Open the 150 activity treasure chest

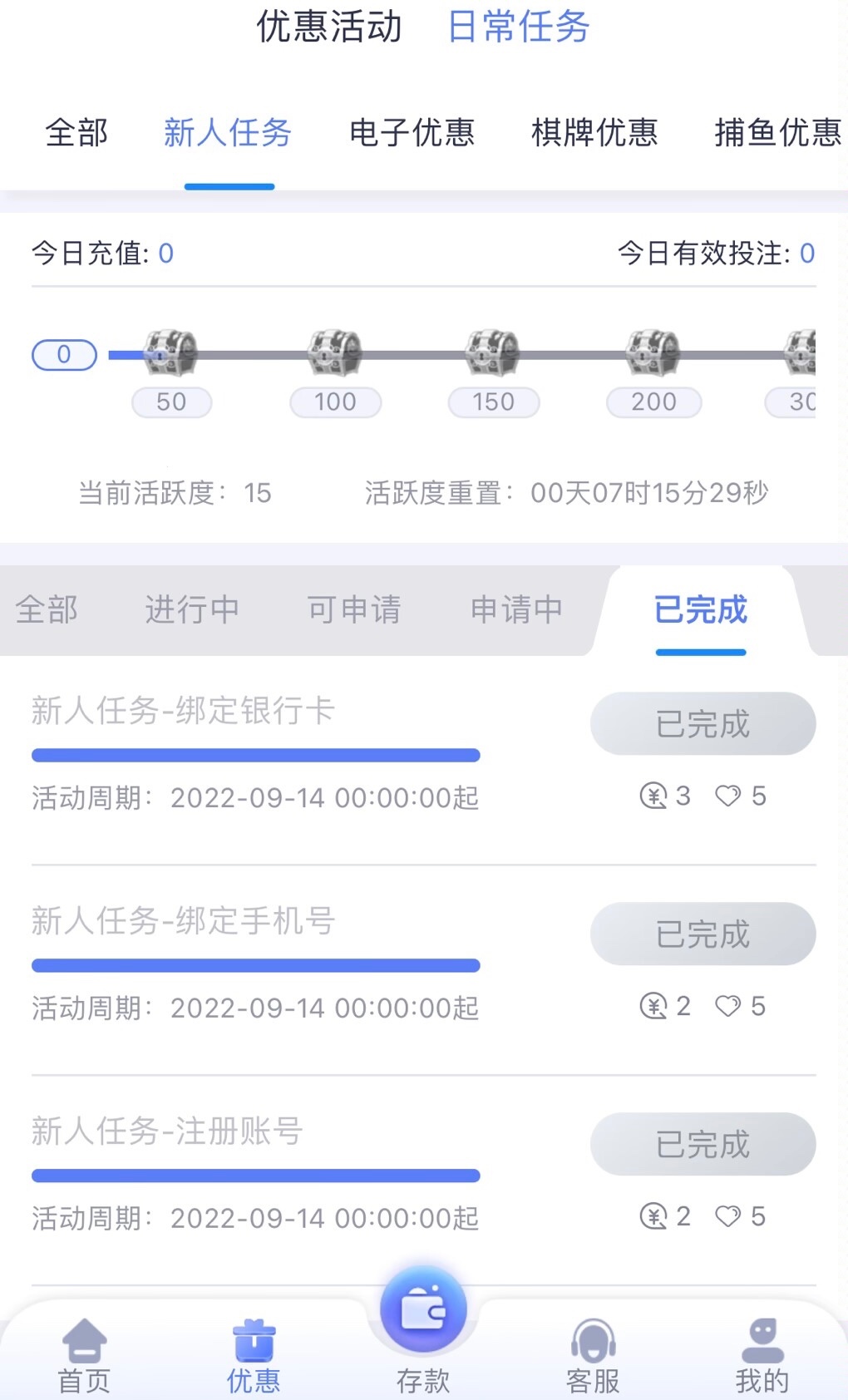point(493,352)
